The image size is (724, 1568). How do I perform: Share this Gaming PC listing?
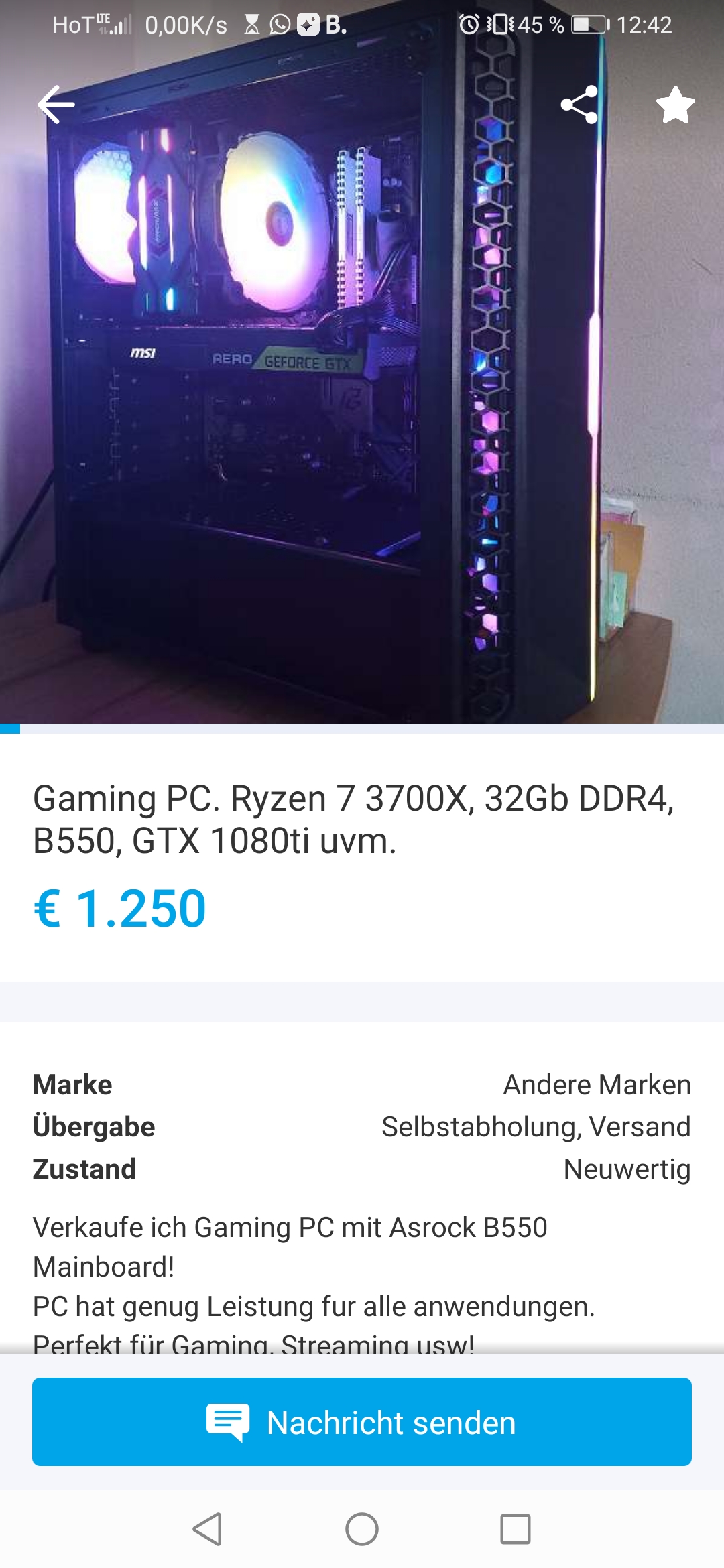pos(579,105)
